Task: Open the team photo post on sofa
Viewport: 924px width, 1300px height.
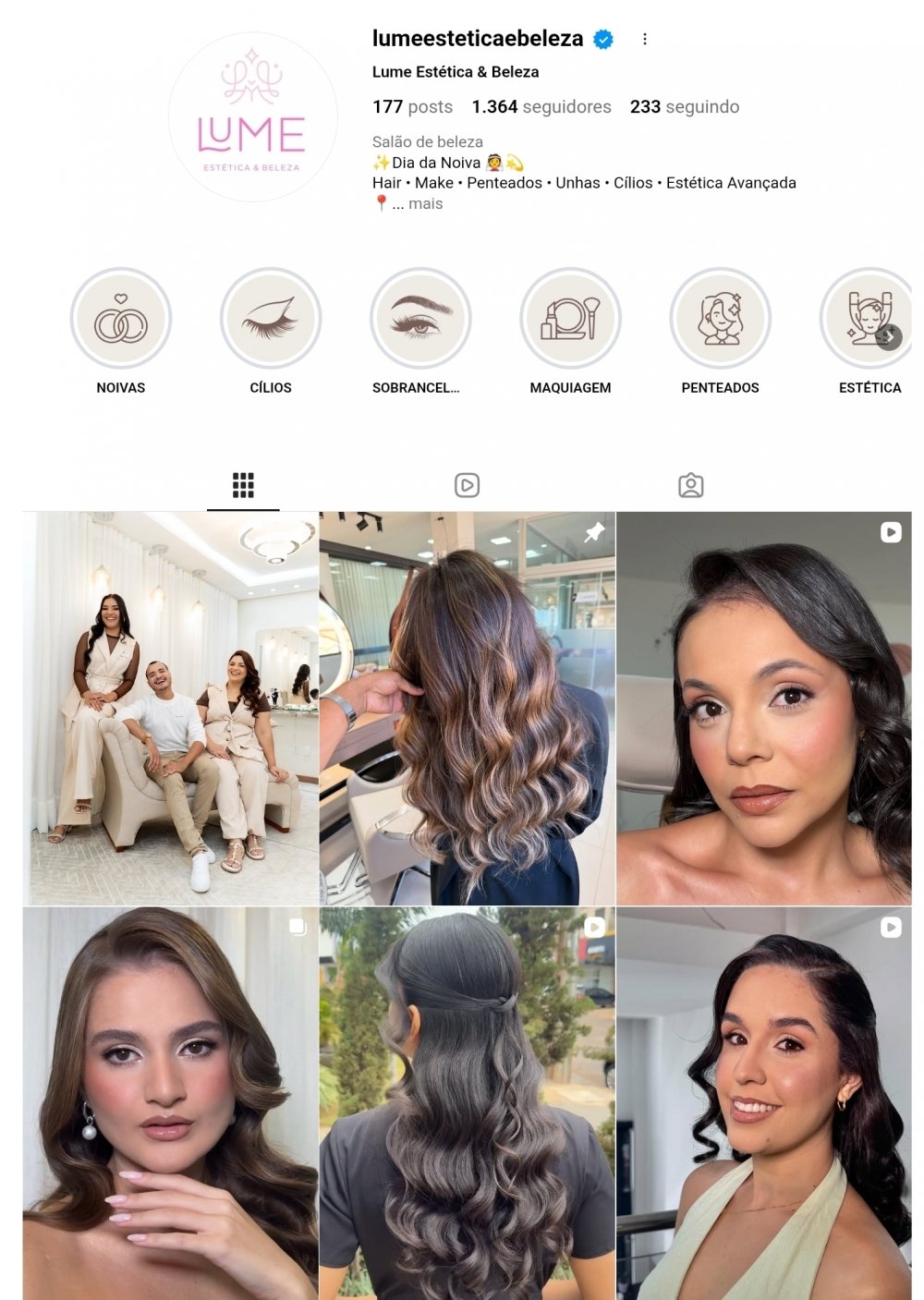Action: coord(170,709)
